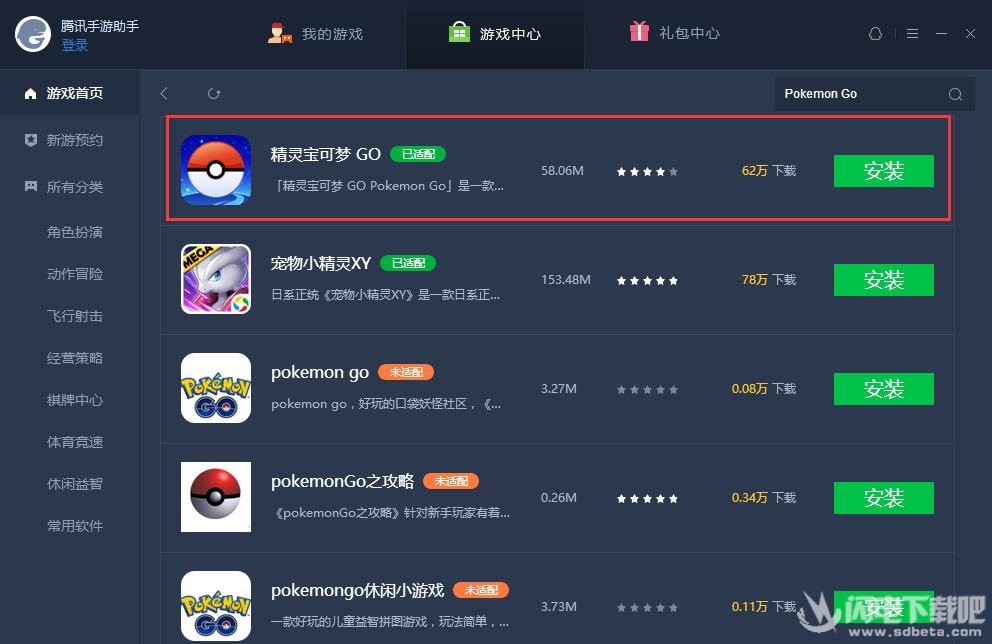This screenshot has width=992, height=644.
Task: Install 精灵宝可梦 GO
Action: 883,171
